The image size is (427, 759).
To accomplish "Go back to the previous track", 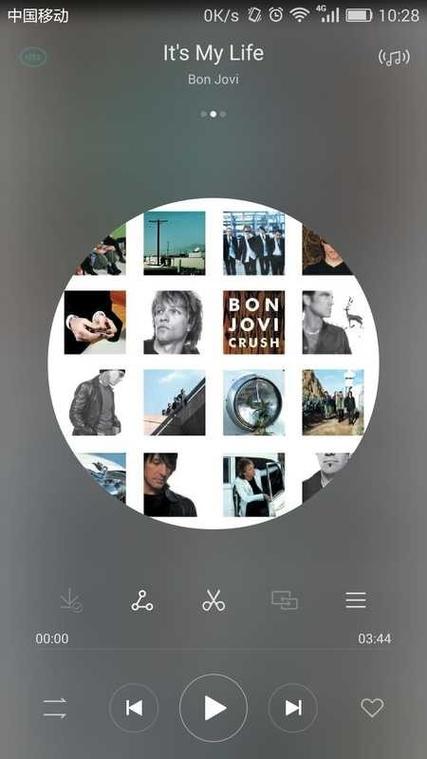I will 134,708.
